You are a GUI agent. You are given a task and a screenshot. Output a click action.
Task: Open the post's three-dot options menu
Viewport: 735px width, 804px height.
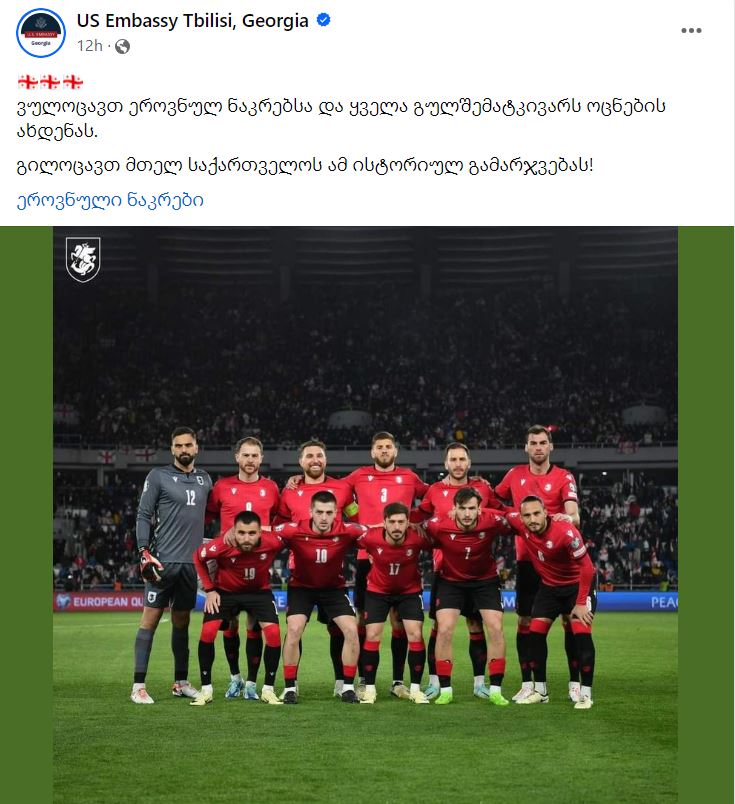pos(691,31)
